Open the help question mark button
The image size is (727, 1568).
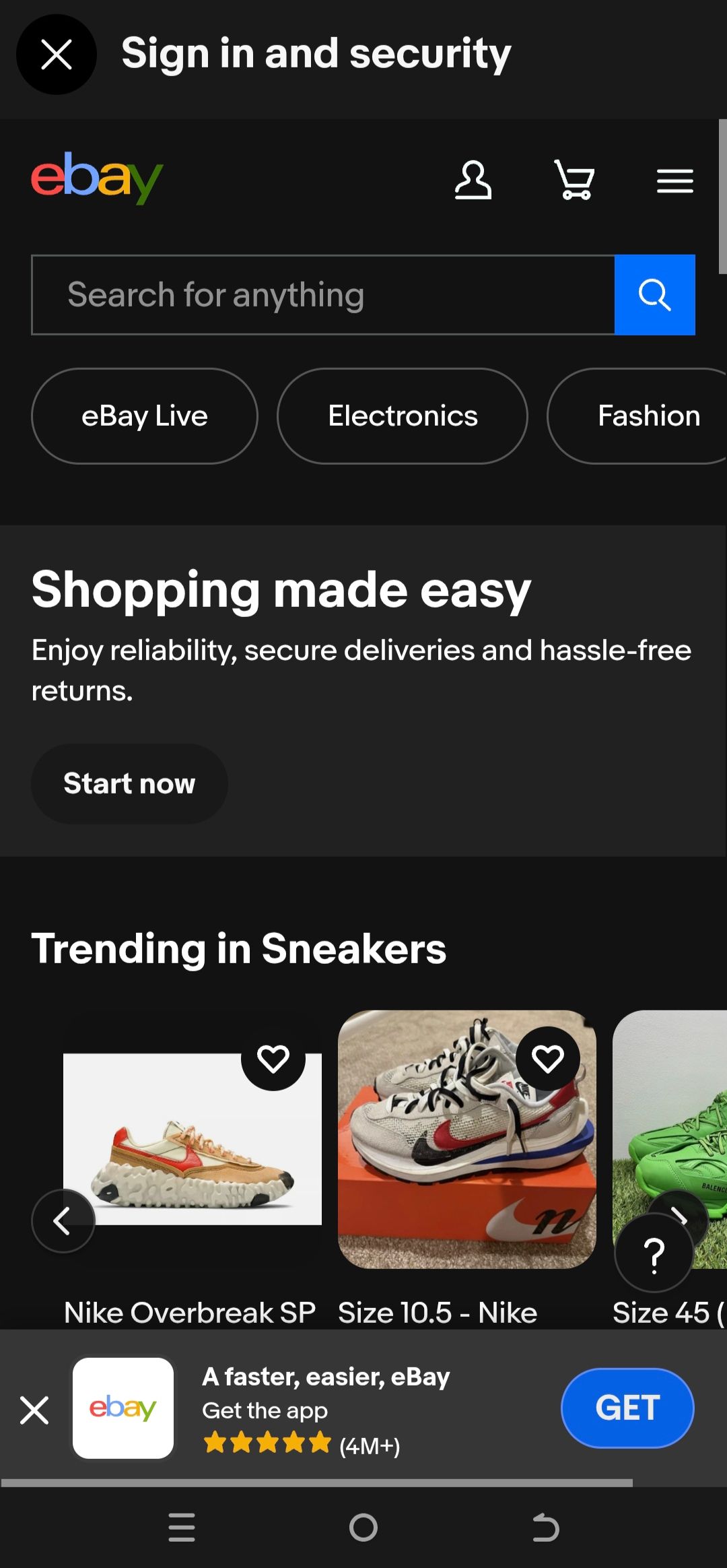(654, 1254)
